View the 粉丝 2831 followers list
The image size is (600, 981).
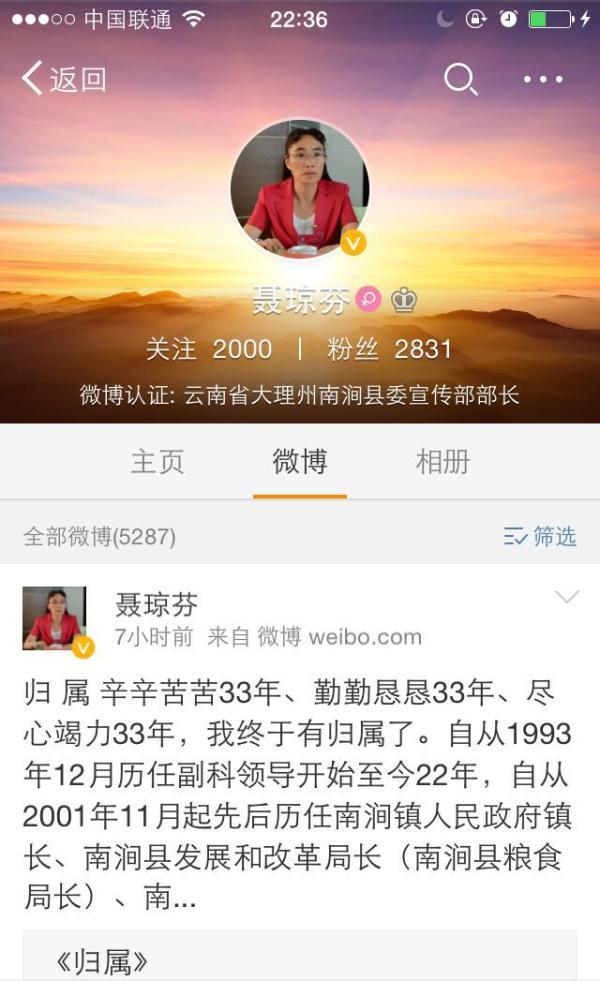390,349
